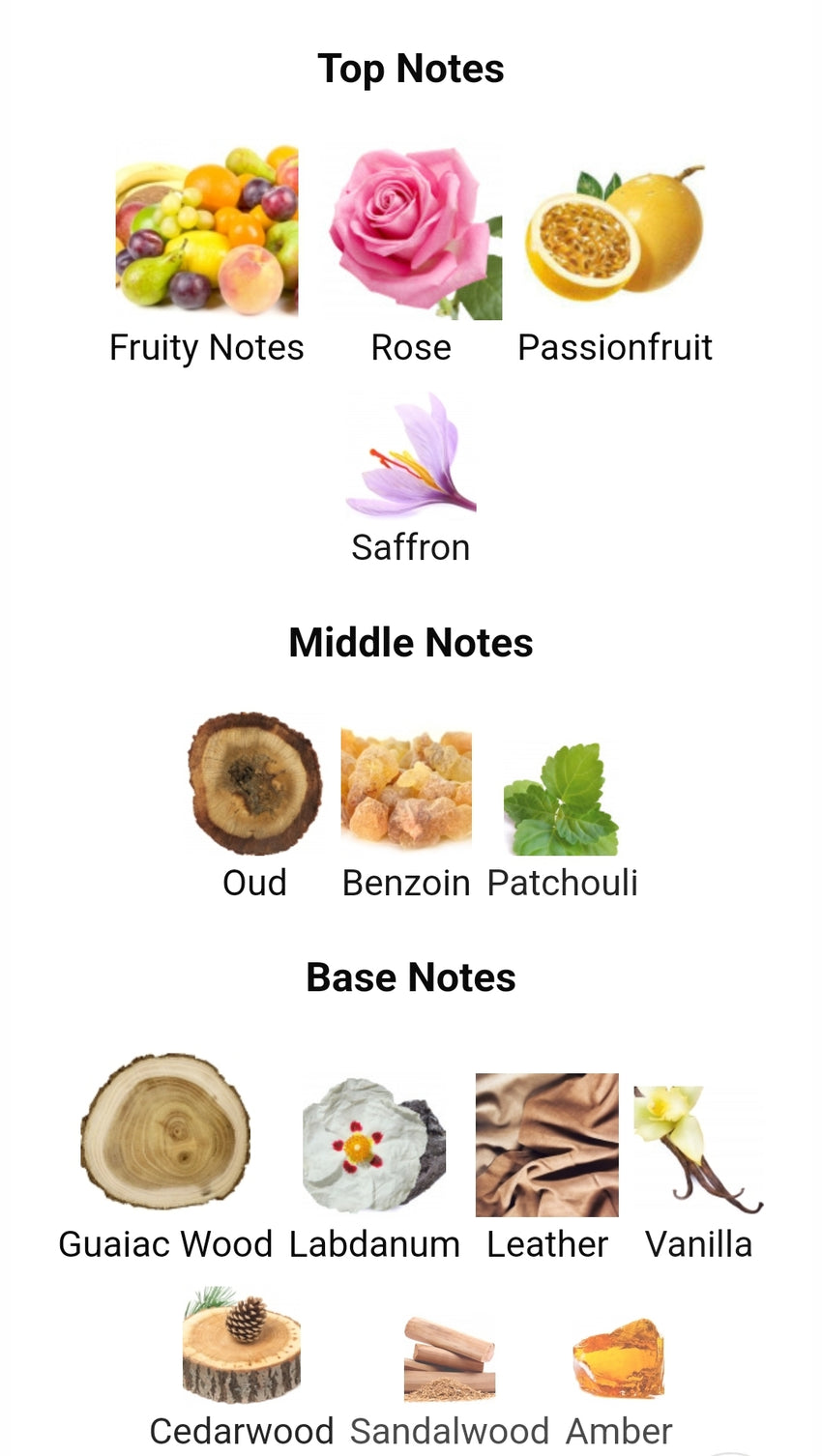View the Cedarwood note
Viewport: 822px width, 1456px height.
(x=242, y=1347)
